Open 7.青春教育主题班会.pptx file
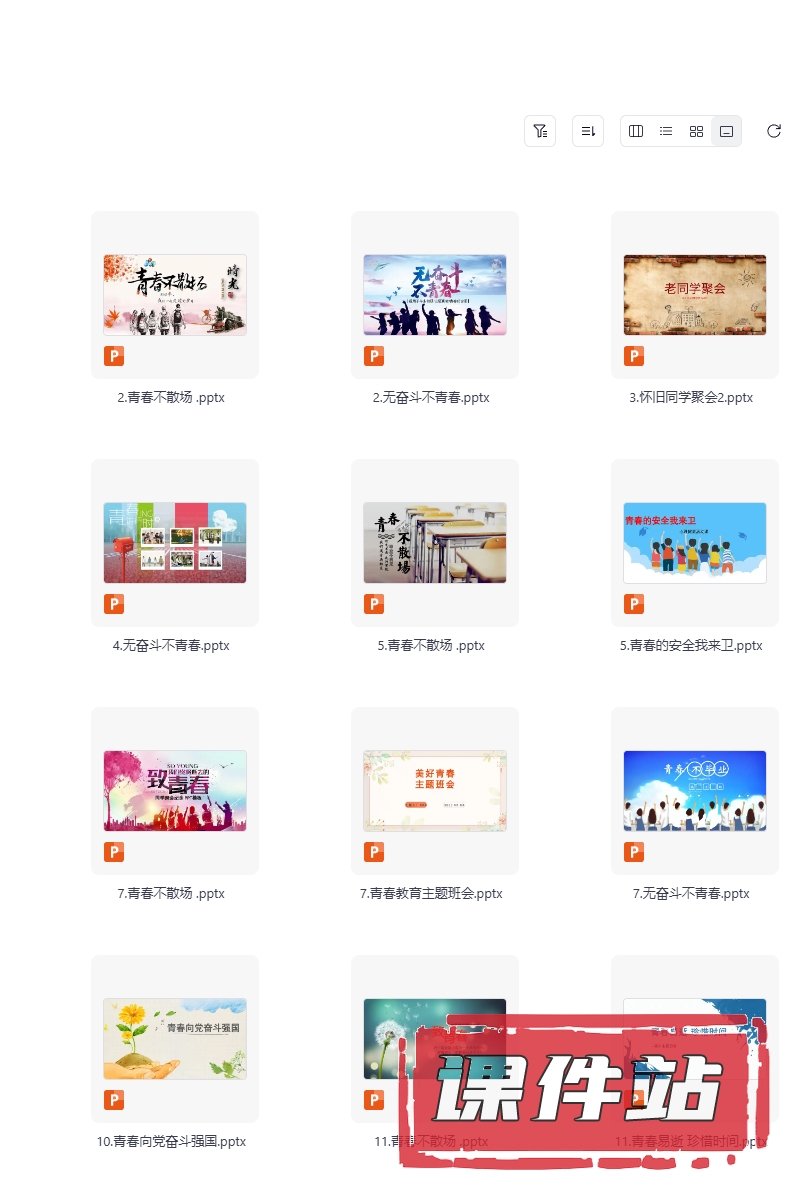This screenshot has height=1200, width=800. (x=435, y=791)
